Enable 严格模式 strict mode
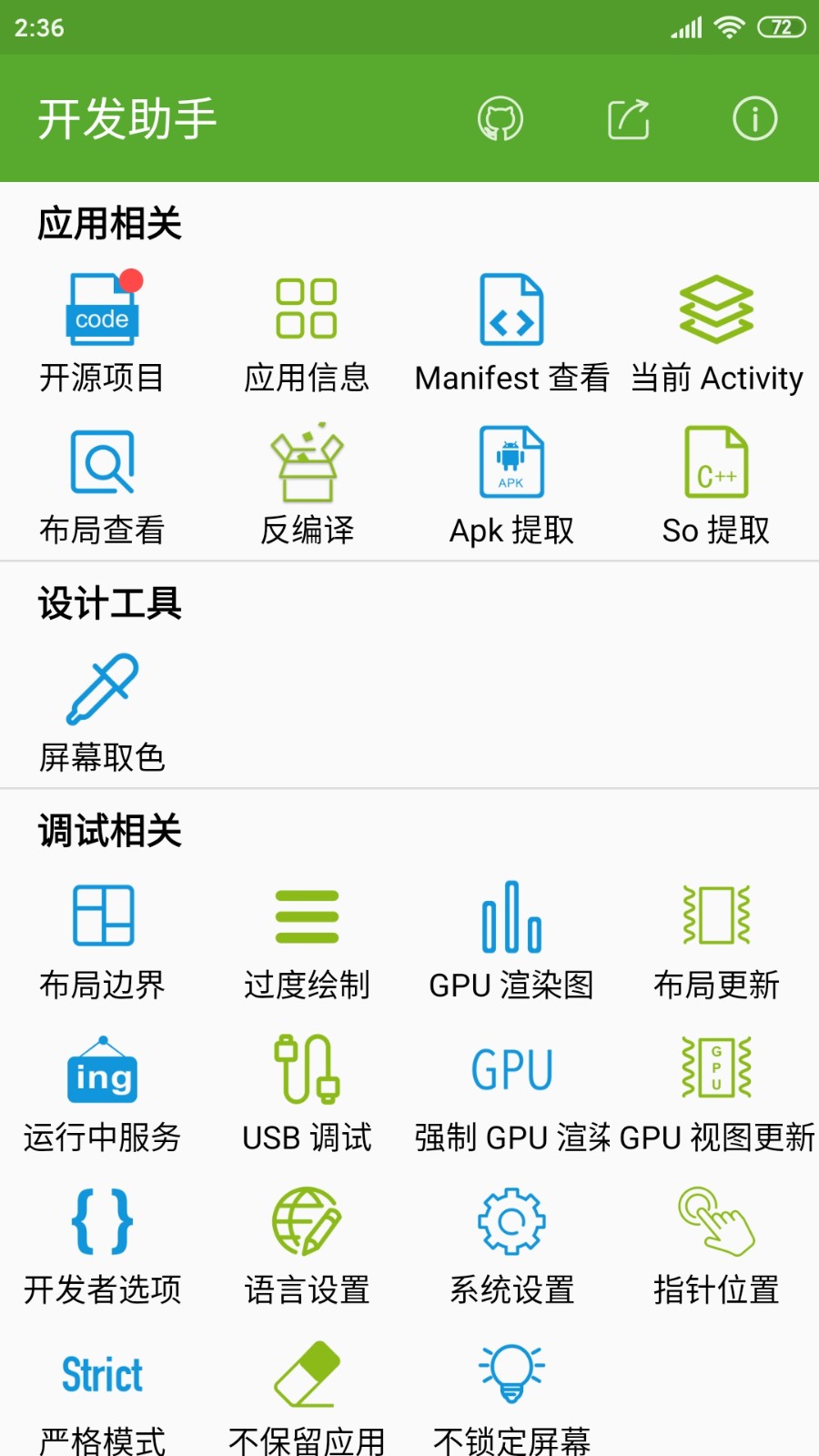The height and width of the screenshot is (1456, 819). tap(101, 1392)
